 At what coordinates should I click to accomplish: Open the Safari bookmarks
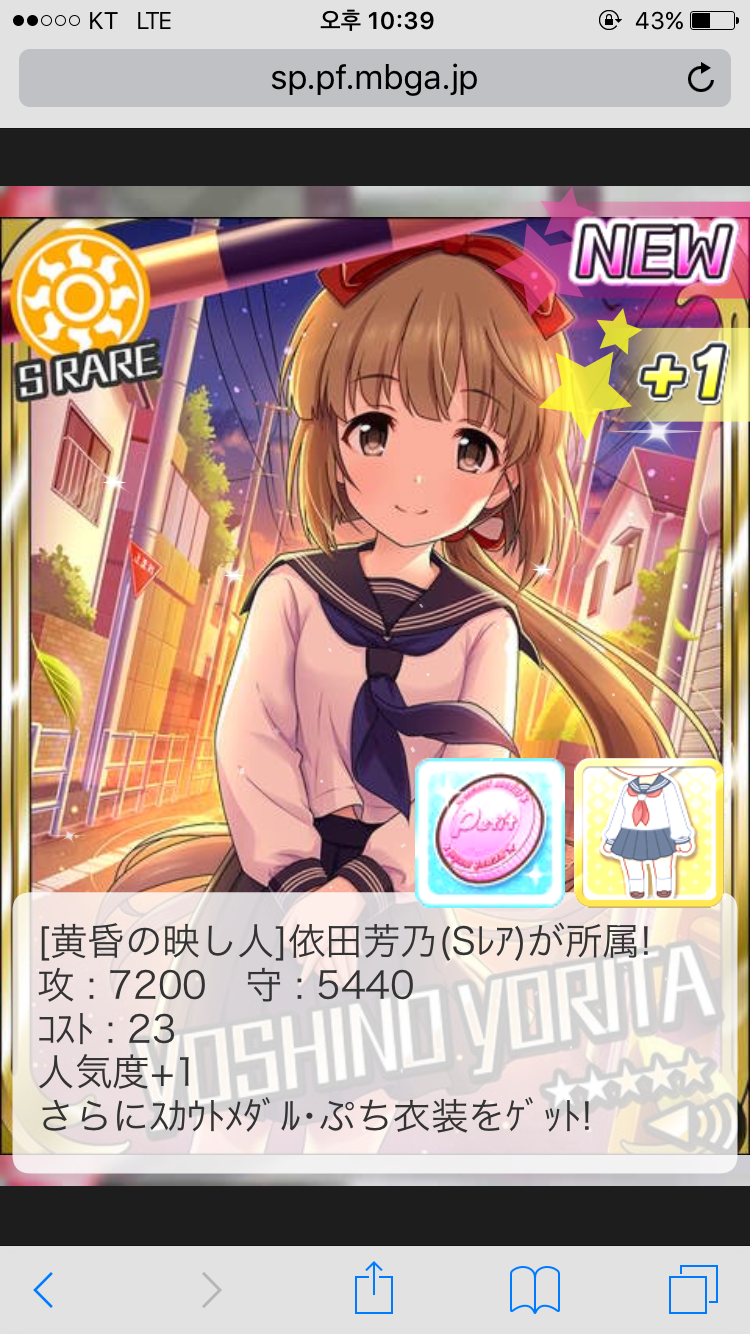pyautogui.click(x=534, y=1290)
